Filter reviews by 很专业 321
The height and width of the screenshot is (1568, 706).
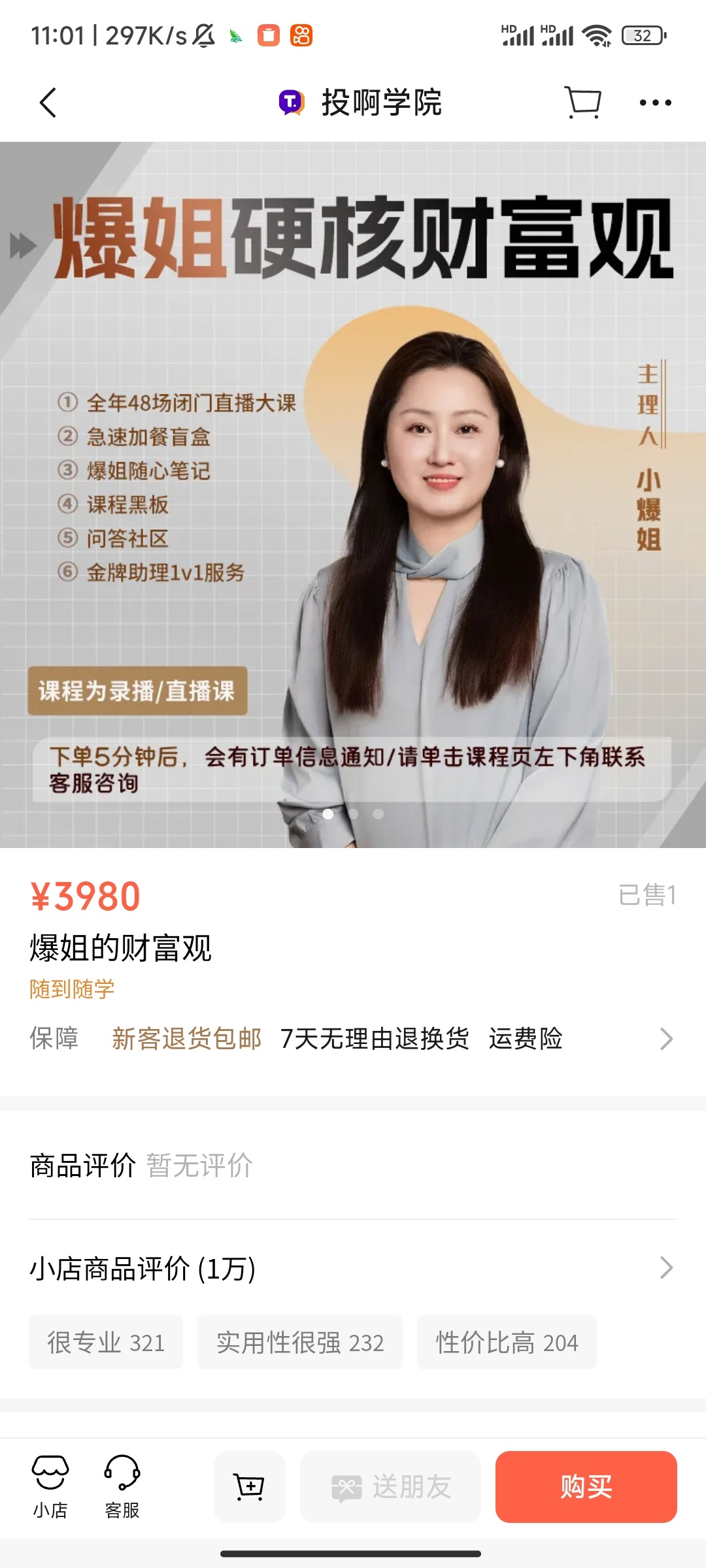(x=106, y=1343)
